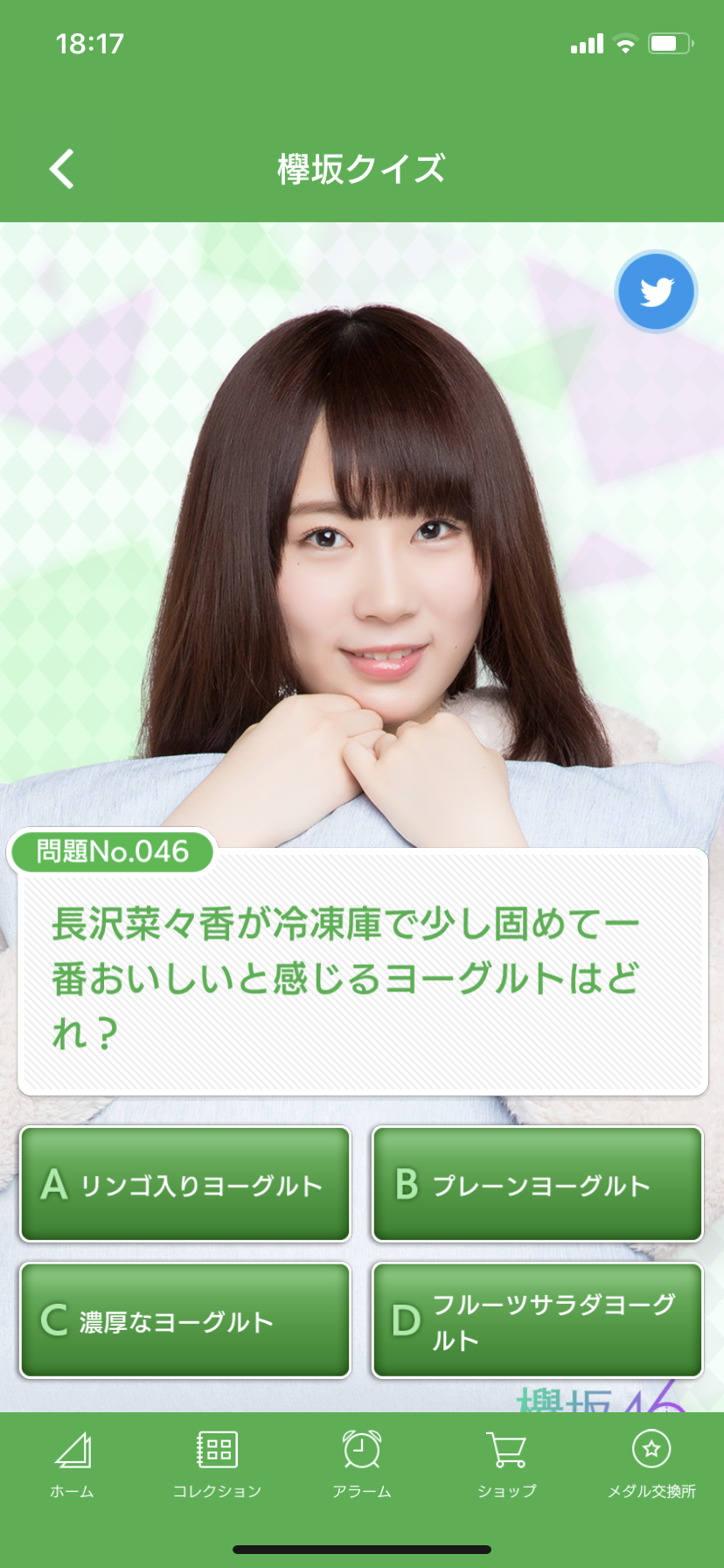The height and width of the screenshot is (1568, 724).
Task: Choose answer A リンゴ入りヨーグルト
Action: (185, 1184)
